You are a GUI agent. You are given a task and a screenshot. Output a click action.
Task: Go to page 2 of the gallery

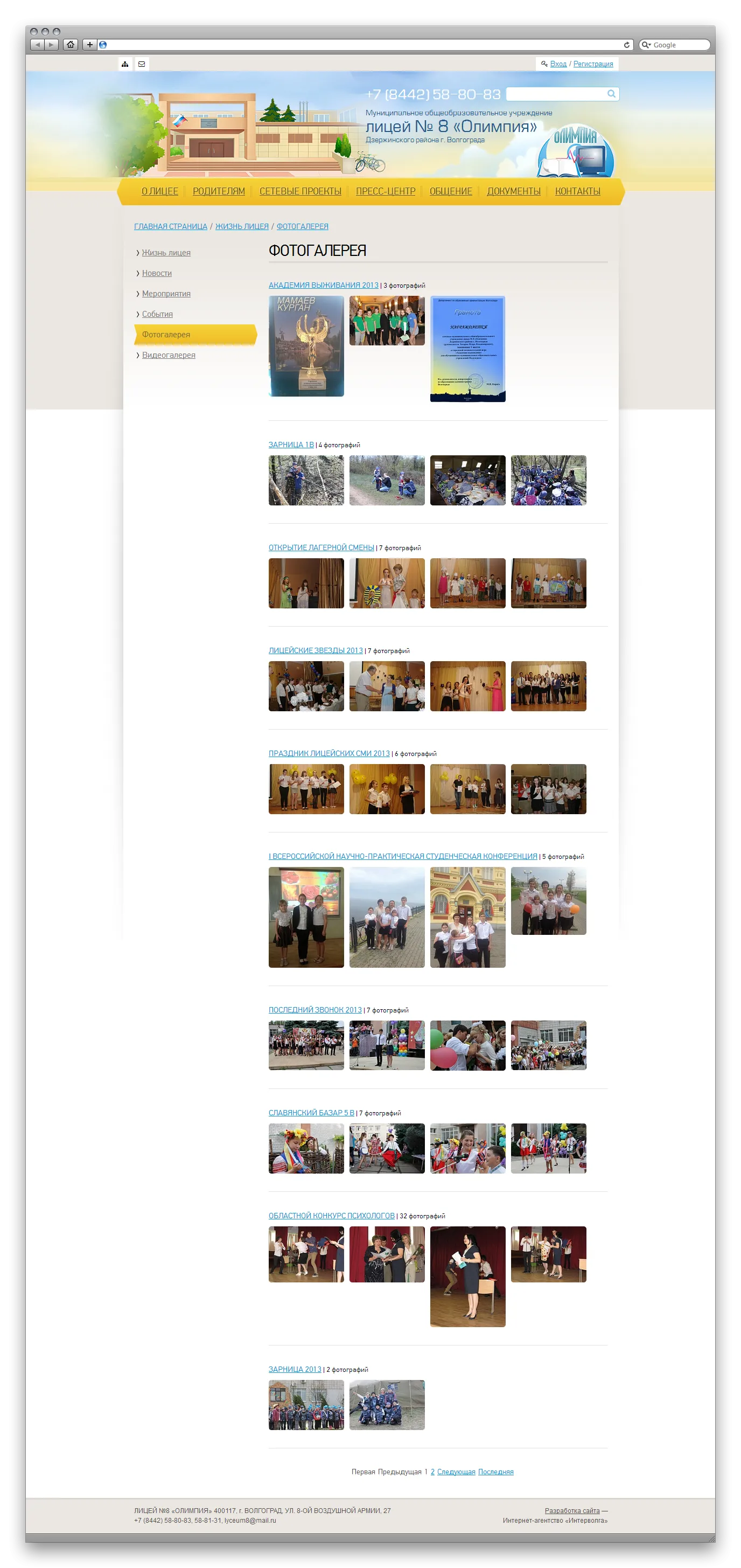coord(432,1472)
